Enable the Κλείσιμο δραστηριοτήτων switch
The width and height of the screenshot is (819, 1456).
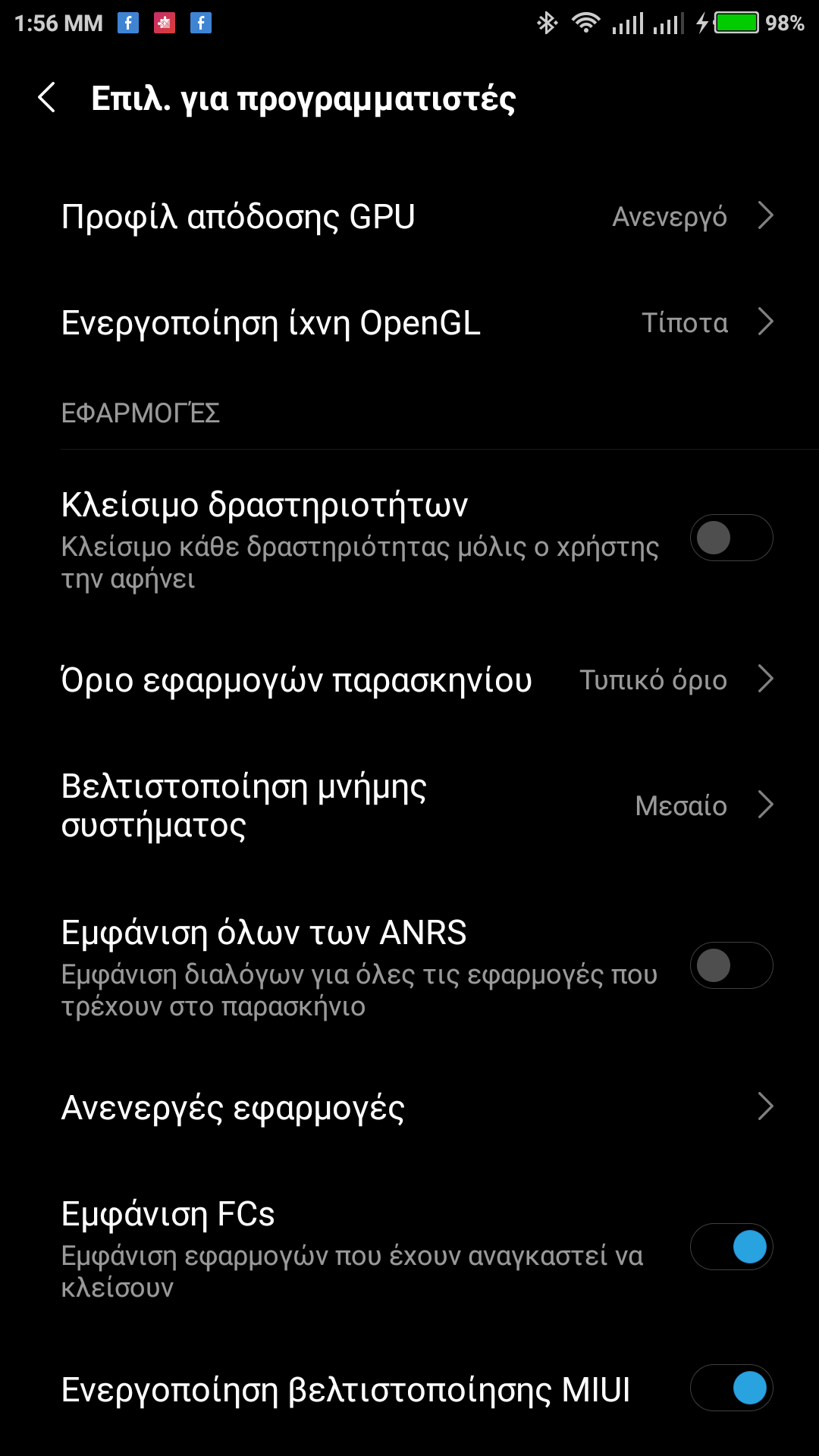pyautogui.click(x=730, y=538)
